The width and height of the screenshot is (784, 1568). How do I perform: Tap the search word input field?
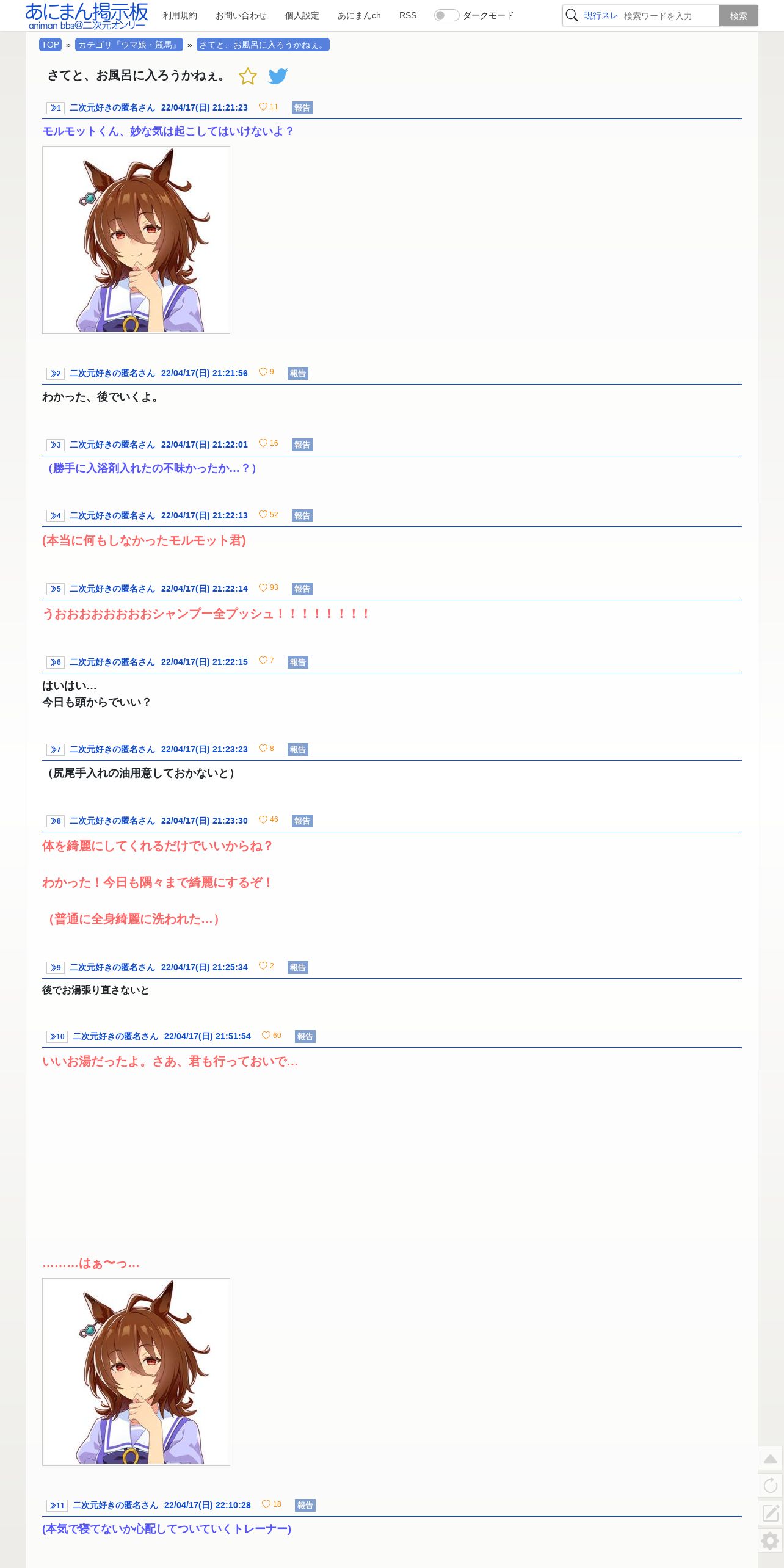tap(669, 16)
